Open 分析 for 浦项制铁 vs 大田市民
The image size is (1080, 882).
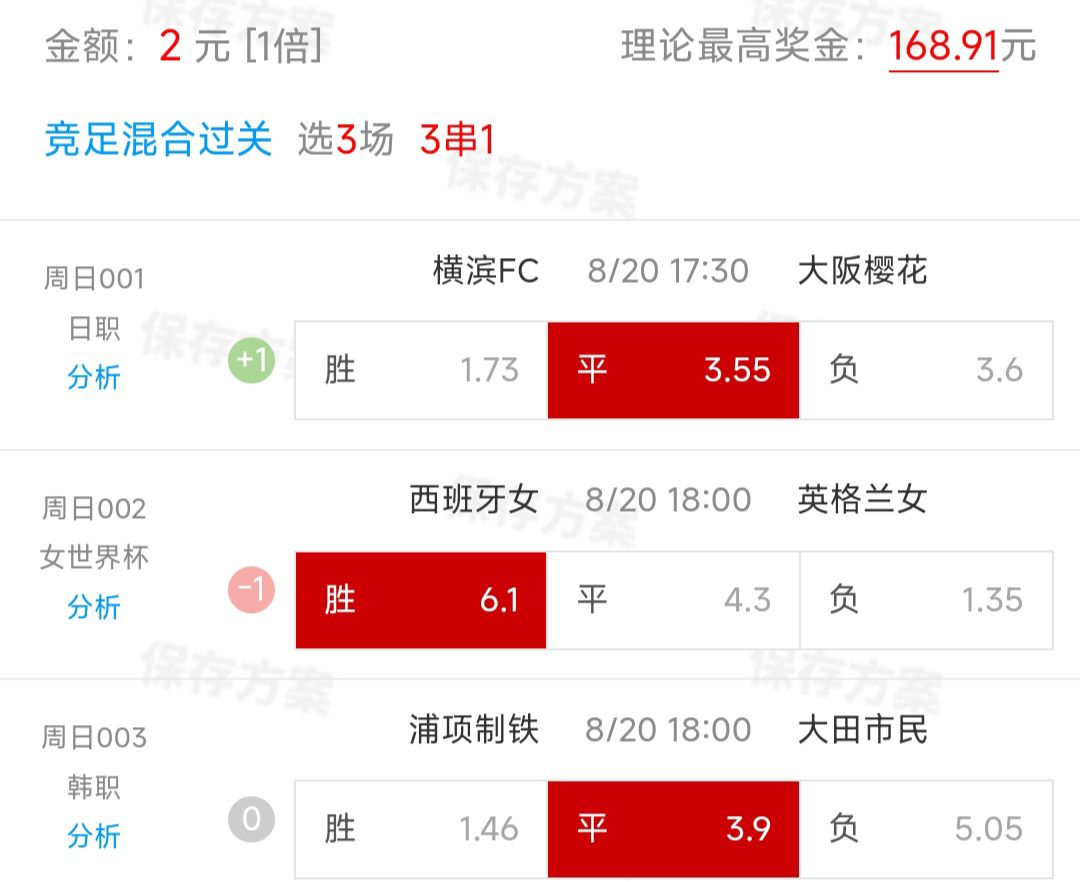click(x=94, y=836)
